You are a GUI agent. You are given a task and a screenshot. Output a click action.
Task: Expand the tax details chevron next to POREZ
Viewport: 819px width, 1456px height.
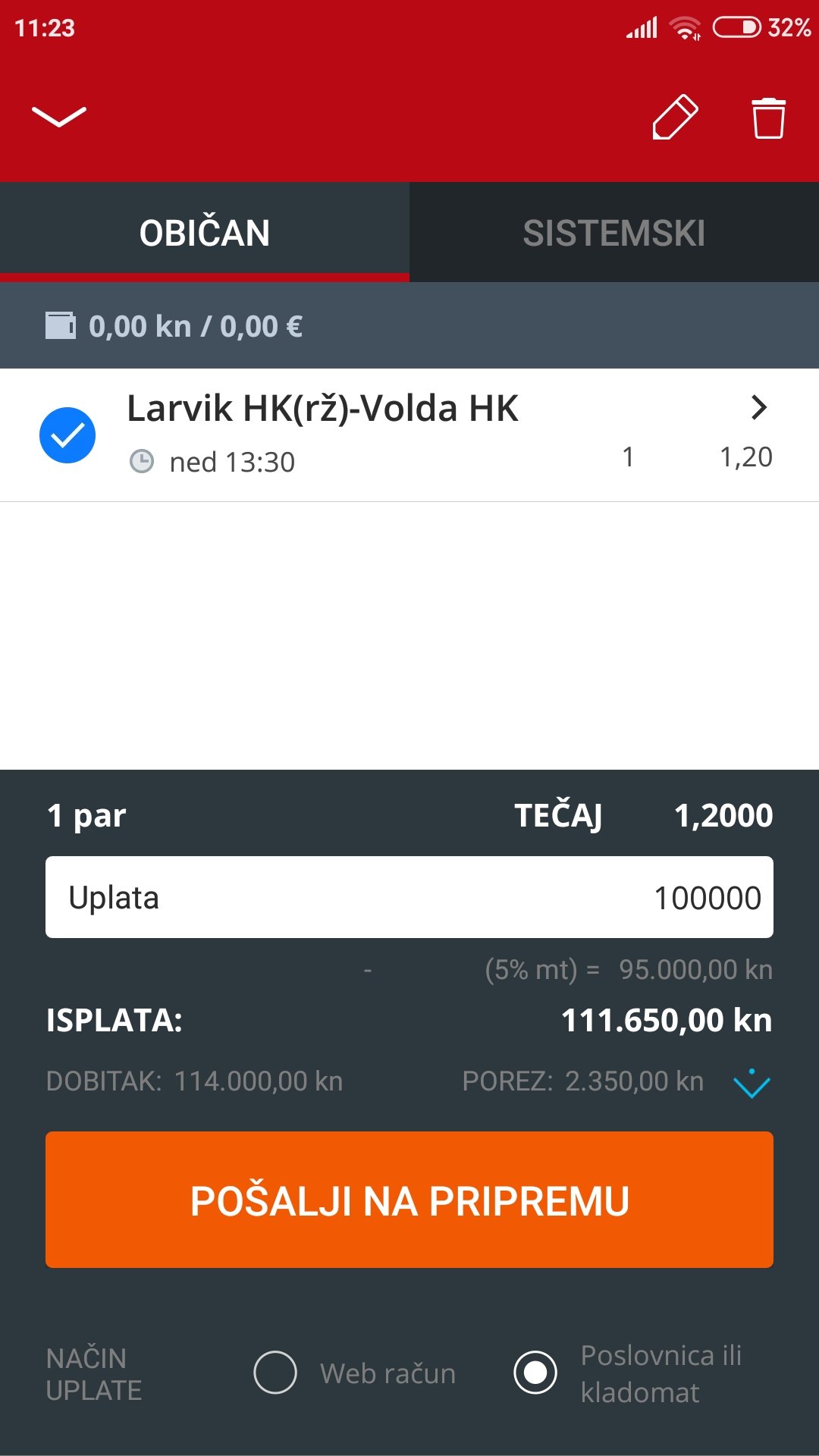(752, 1084)
